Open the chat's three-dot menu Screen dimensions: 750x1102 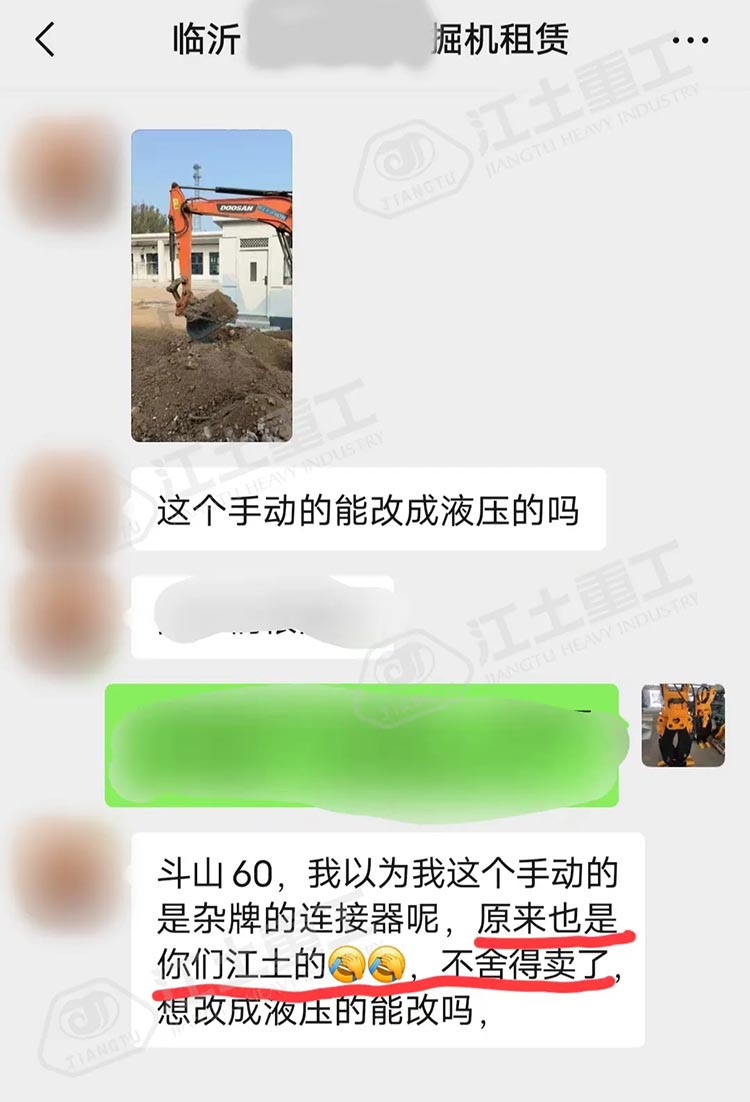tap(690, 41)
